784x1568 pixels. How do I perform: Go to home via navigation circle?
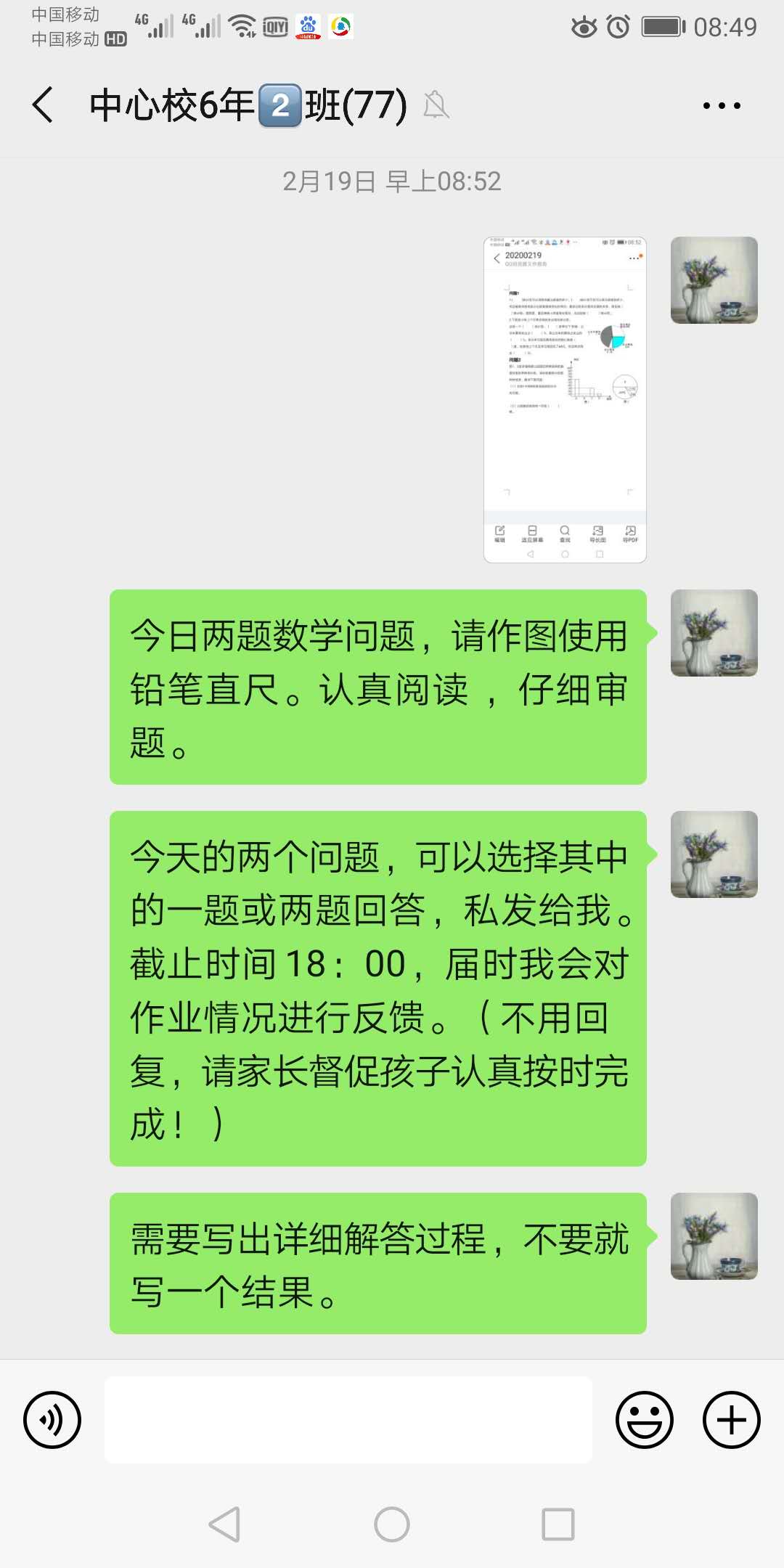coord(392,1524)
